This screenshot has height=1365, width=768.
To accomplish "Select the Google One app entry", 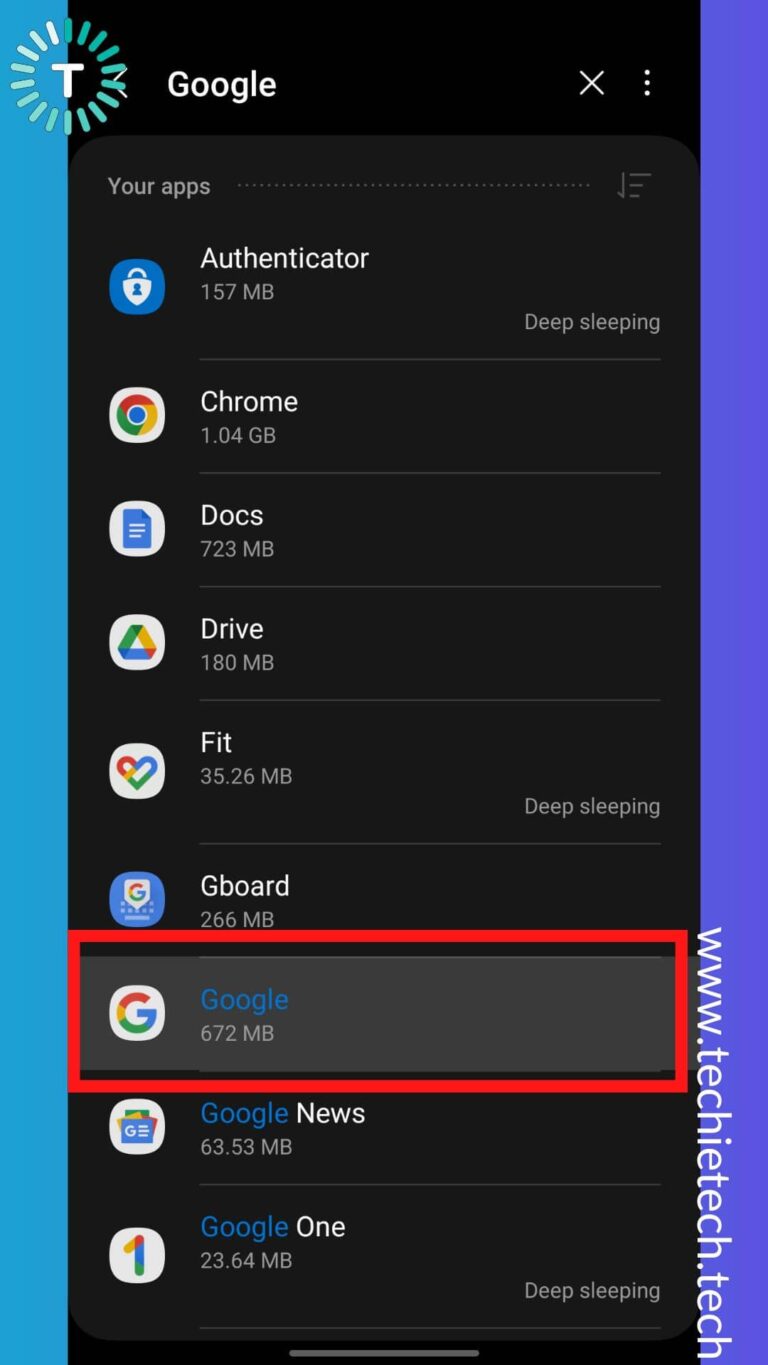I will click(384, 1256).
